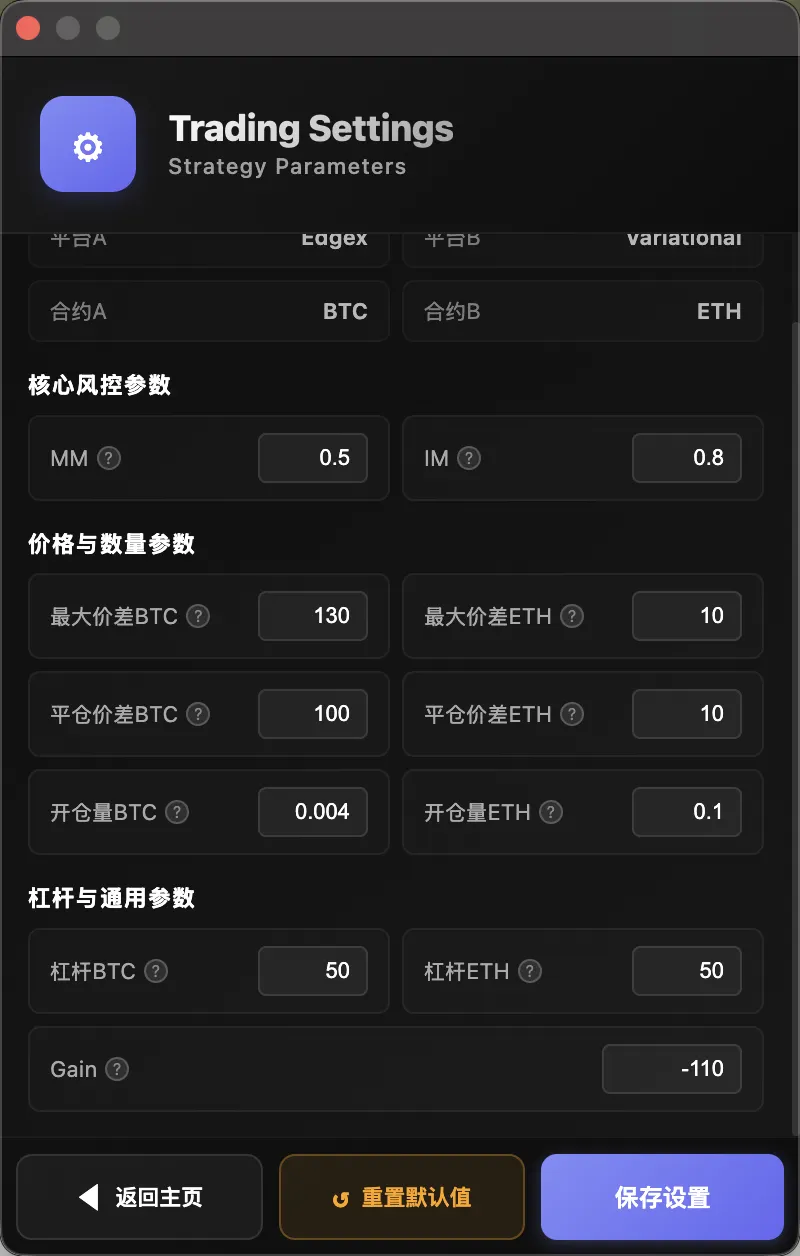This screenshot has width=800, height=1256.
Task: Click the 平仓价差ETH question mark icon
Action: pos(571,714)
